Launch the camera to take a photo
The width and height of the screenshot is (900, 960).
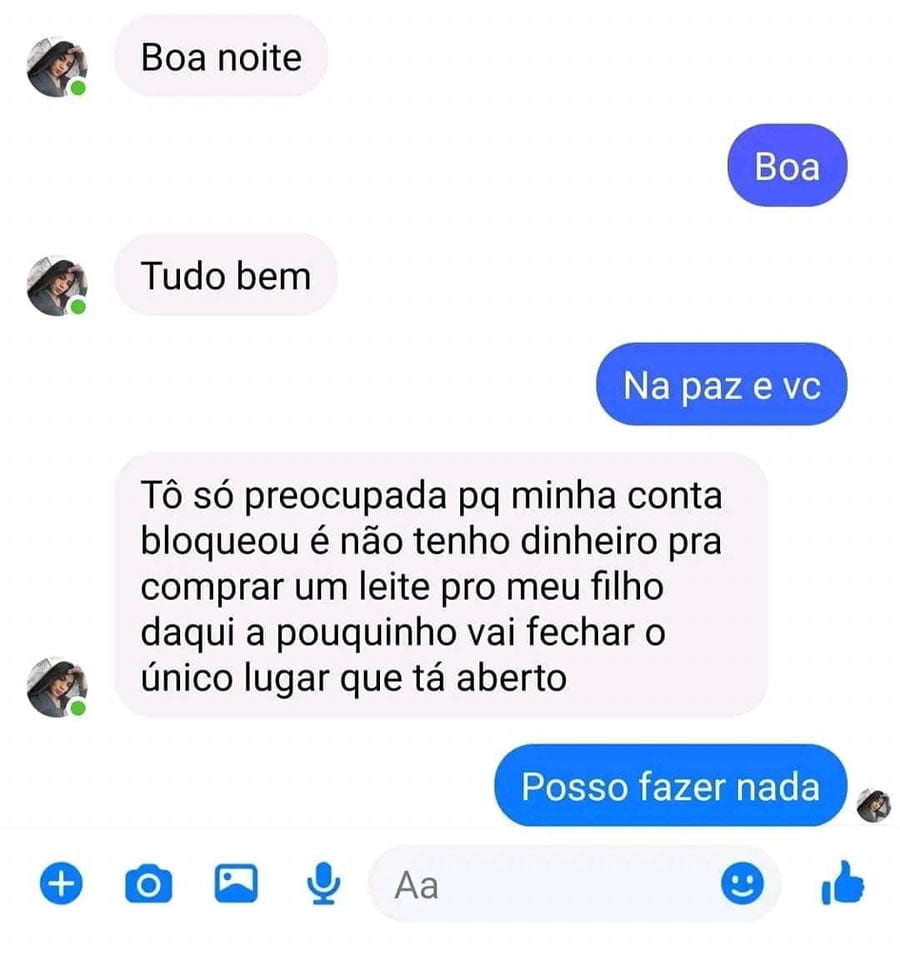pos(148,884)
